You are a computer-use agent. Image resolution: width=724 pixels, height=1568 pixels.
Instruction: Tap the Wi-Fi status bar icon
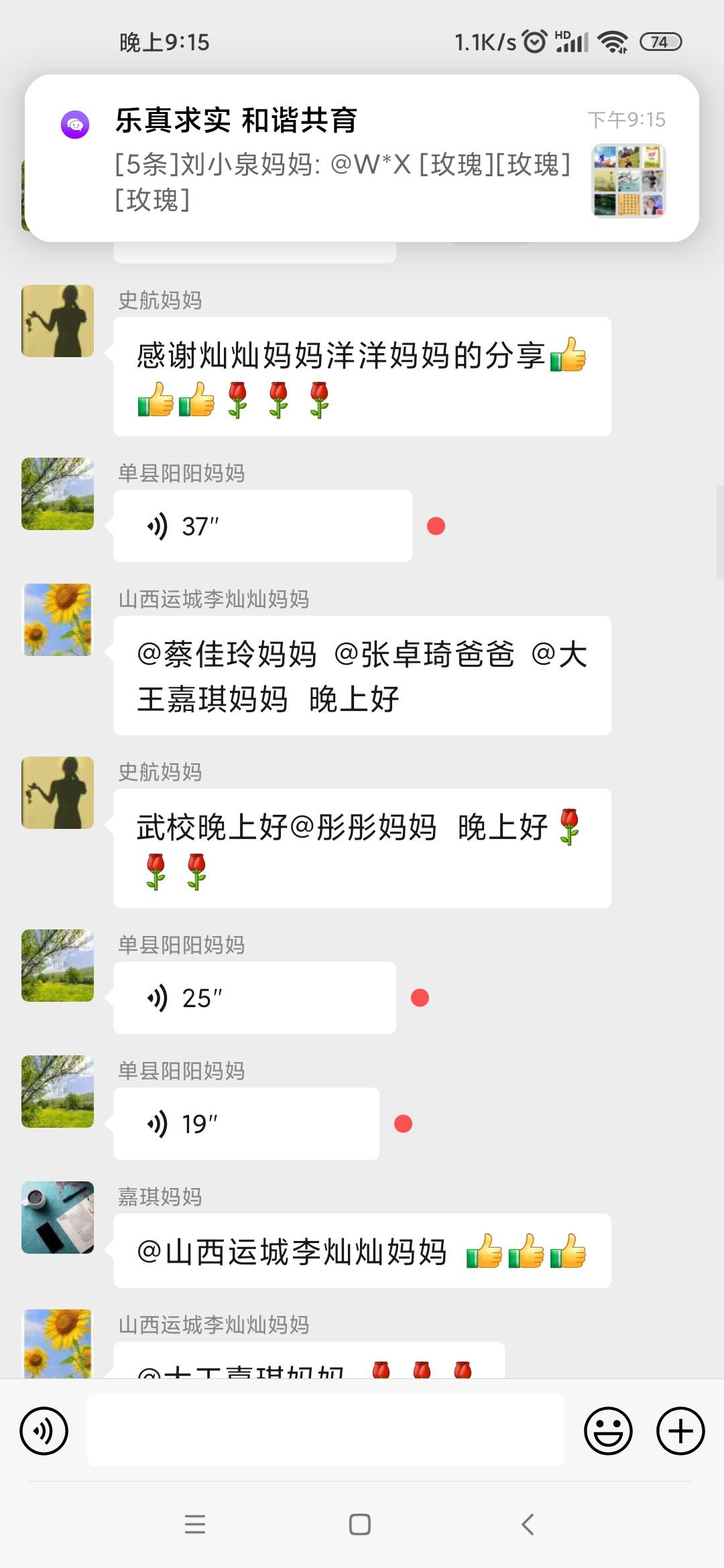(x=614, y=42)
